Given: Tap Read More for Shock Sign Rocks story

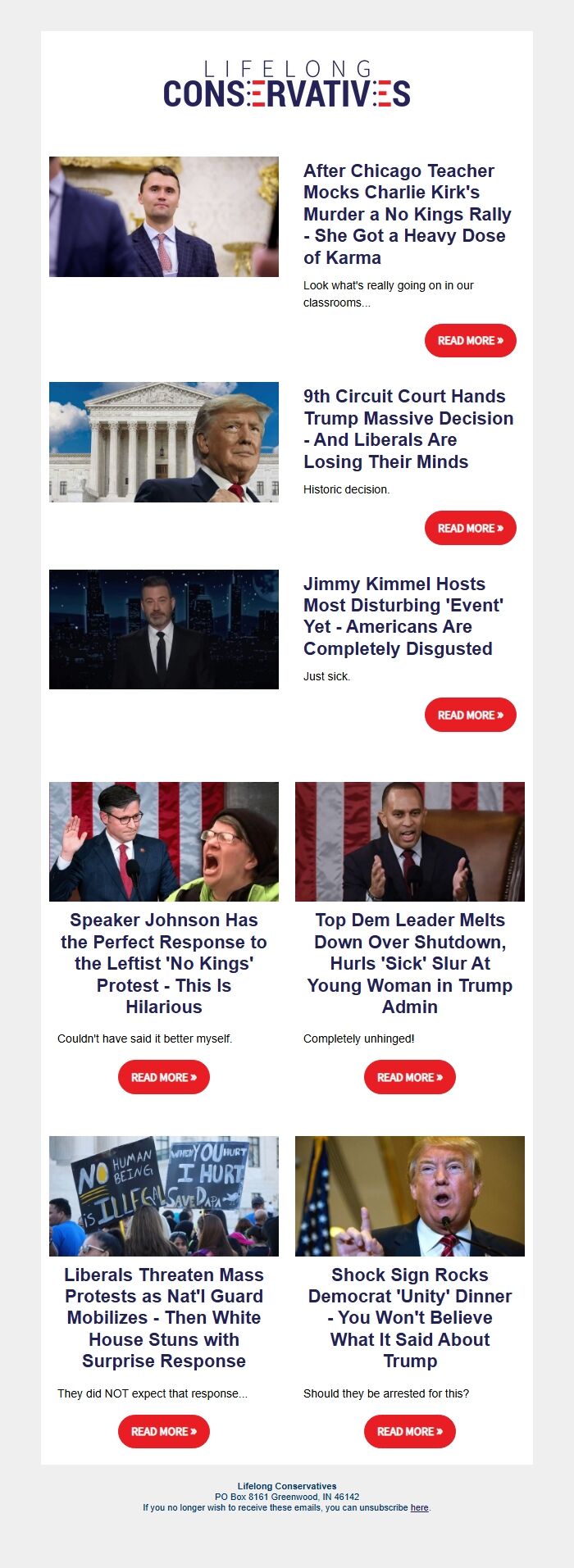Looking at the screenshot, I should 409,1432.
